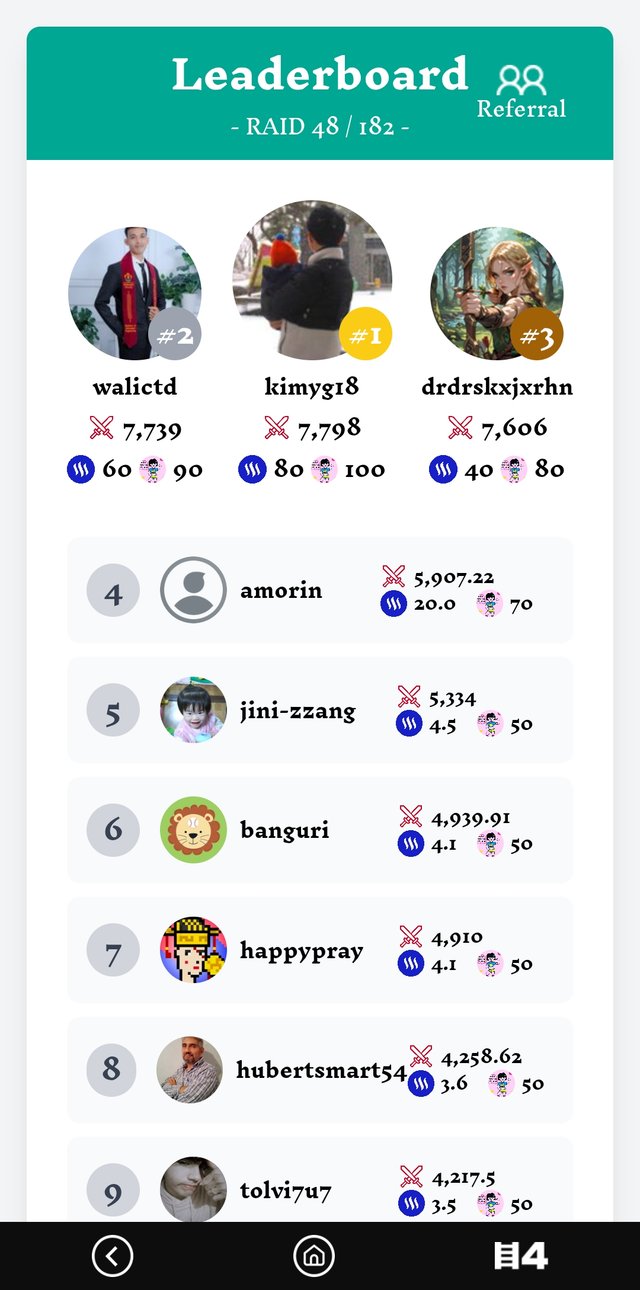Image resolution: width=640 pixels, height=1290 pixels.
Task: Open hubertsmart54's leaderboard row
Action: pyautogui.click(x=320, y=1070)
